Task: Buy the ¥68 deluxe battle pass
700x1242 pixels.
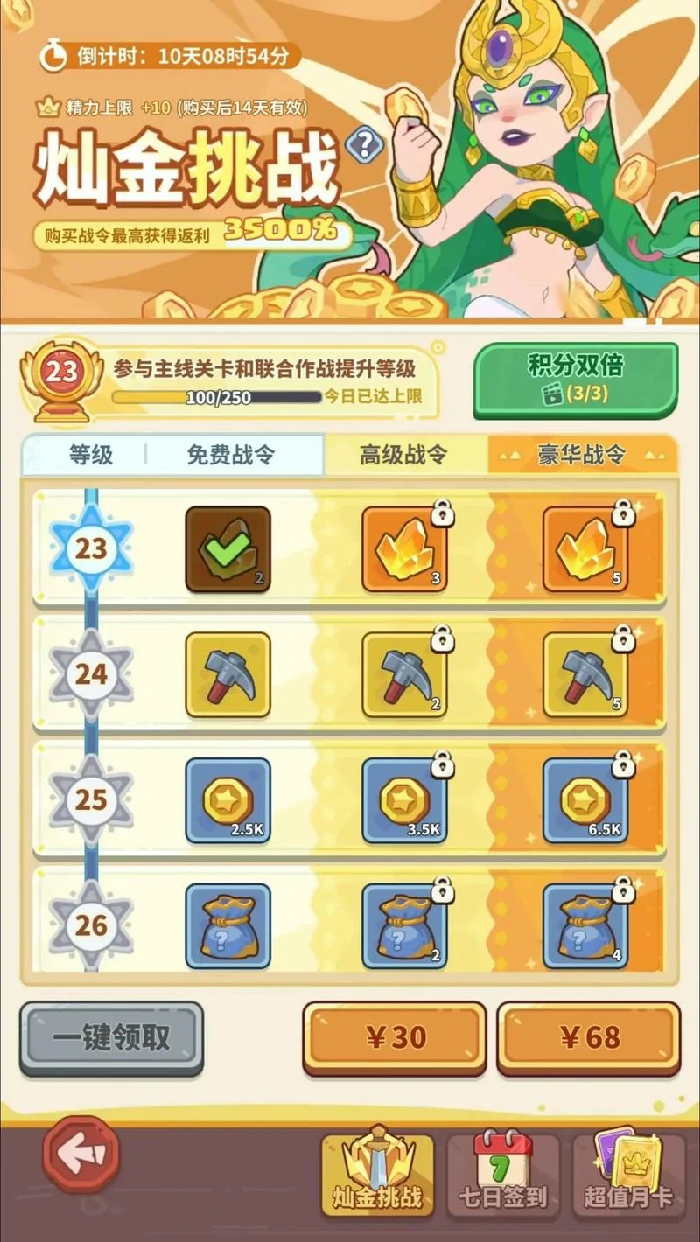Action: [588, 1038]
